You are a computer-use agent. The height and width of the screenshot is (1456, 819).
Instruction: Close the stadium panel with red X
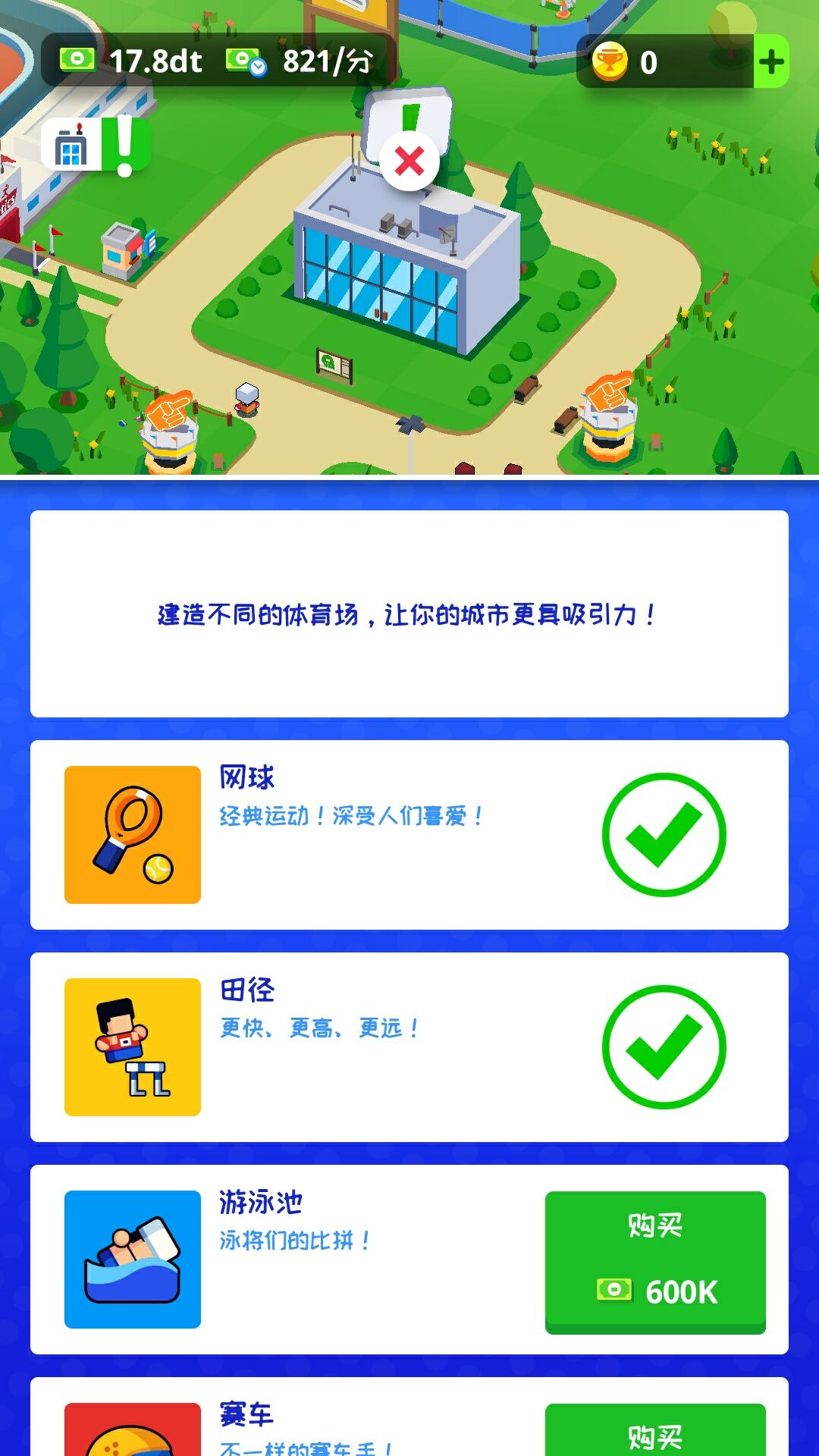409,161
